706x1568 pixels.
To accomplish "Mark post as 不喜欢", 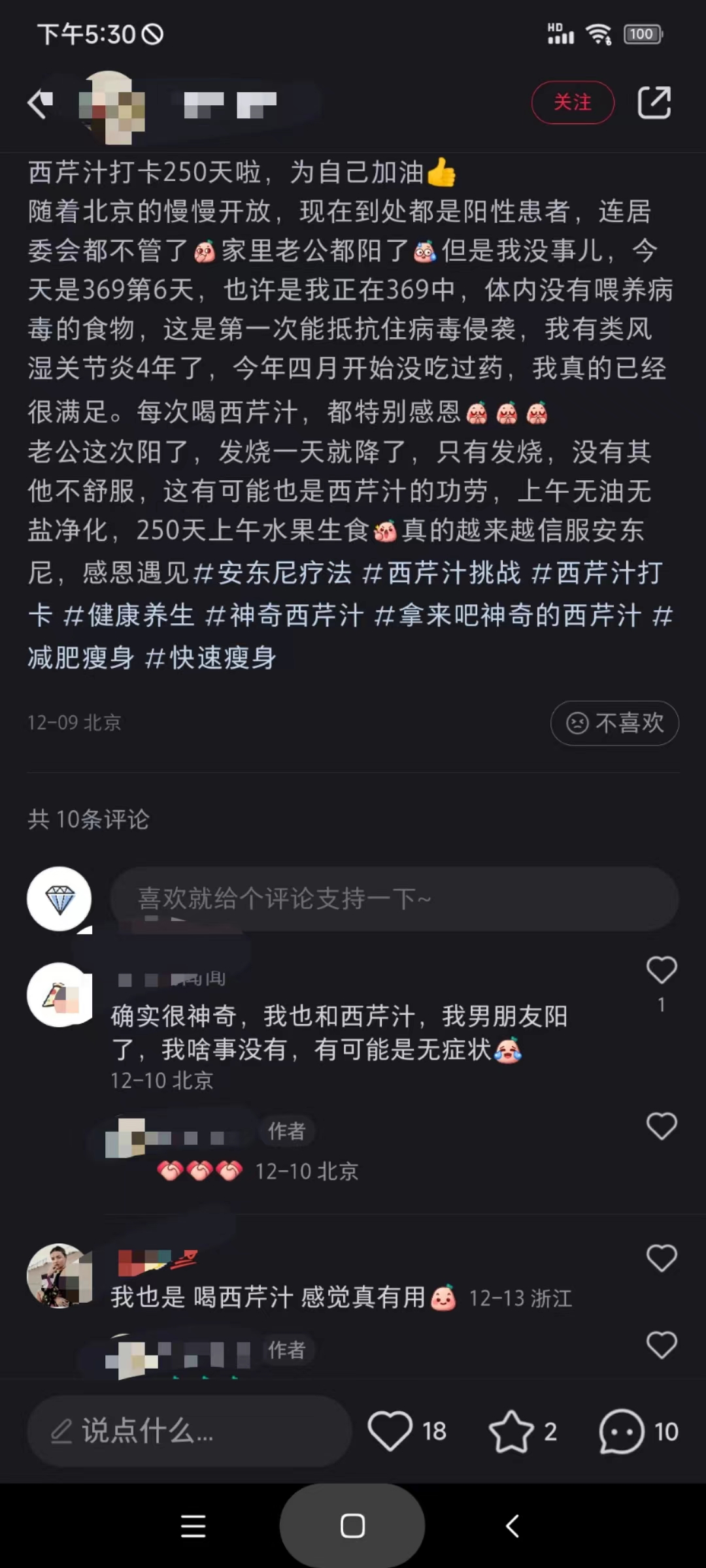I will pos(614,723).
